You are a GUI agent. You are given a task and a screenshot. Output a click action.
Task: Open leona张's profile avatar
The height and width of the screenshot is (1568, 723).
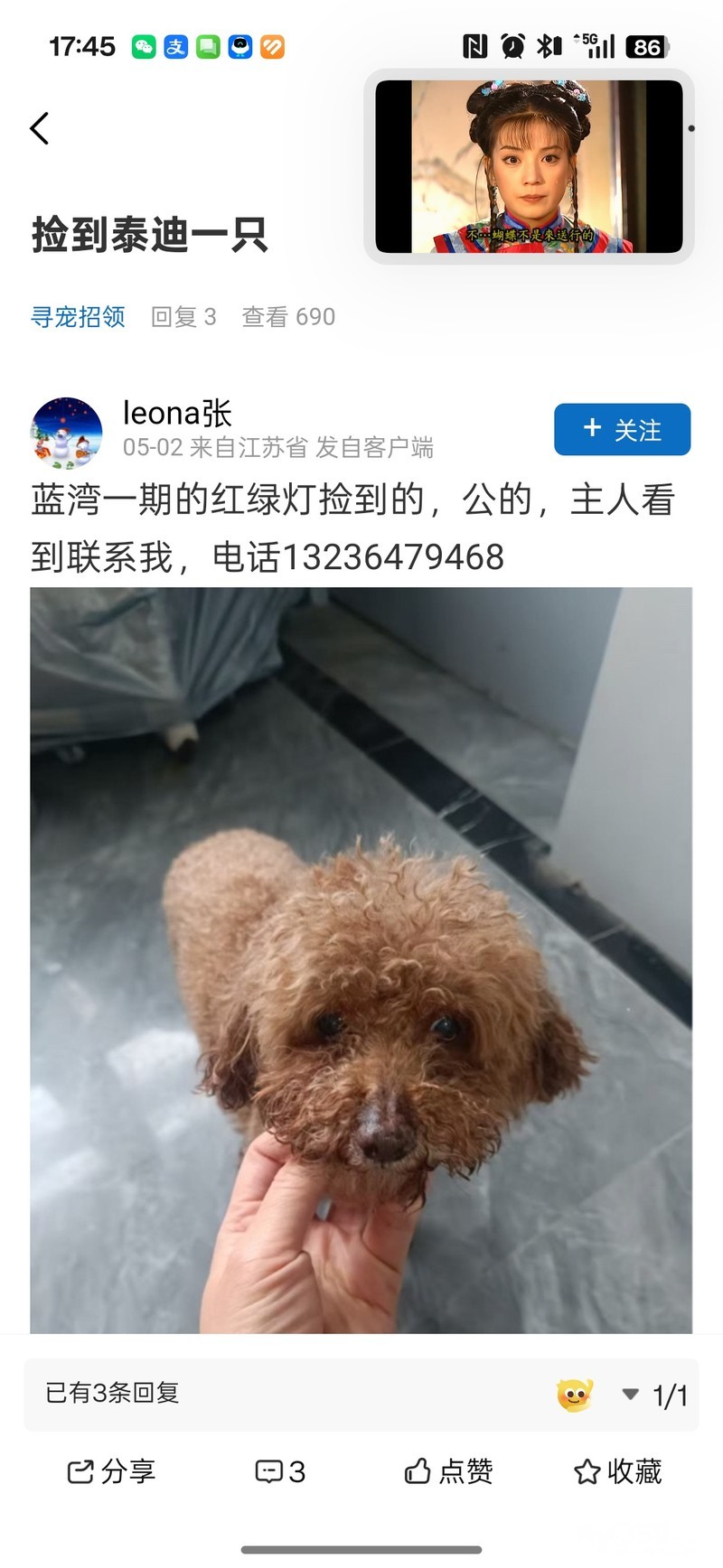click(66, 433)
